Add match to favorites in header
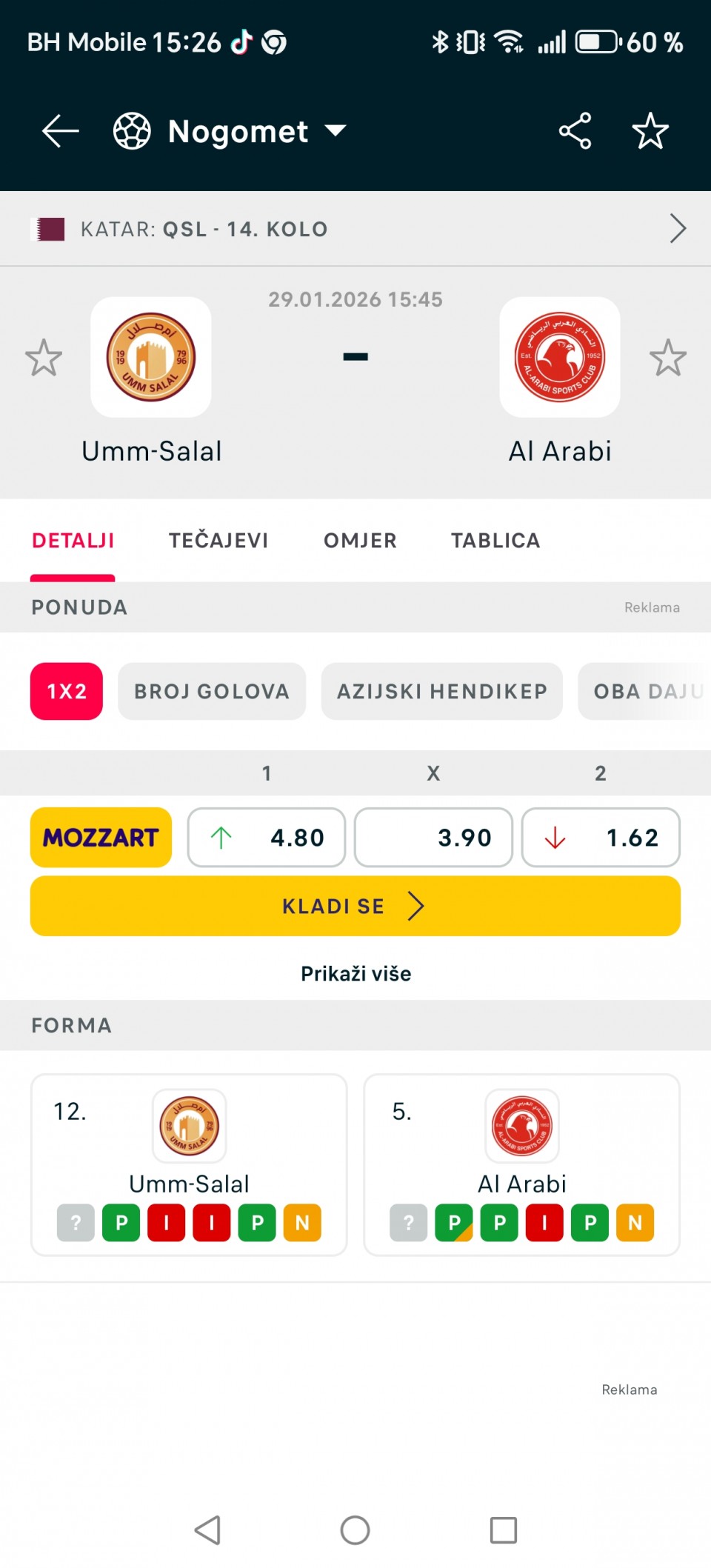 pyautogui.click(x=650, y=132)
